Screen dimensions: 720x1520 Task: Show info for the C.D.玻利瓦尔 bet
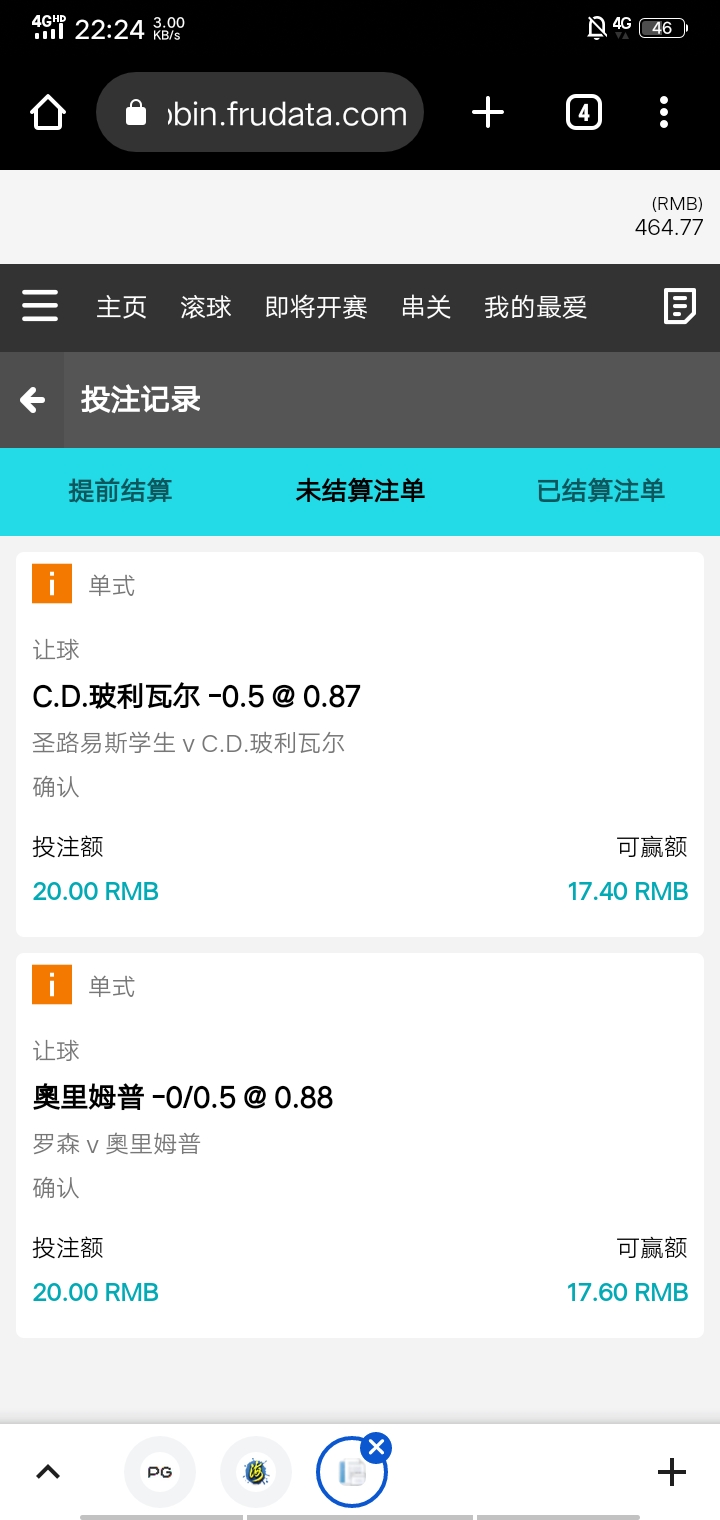pos(52,584)
